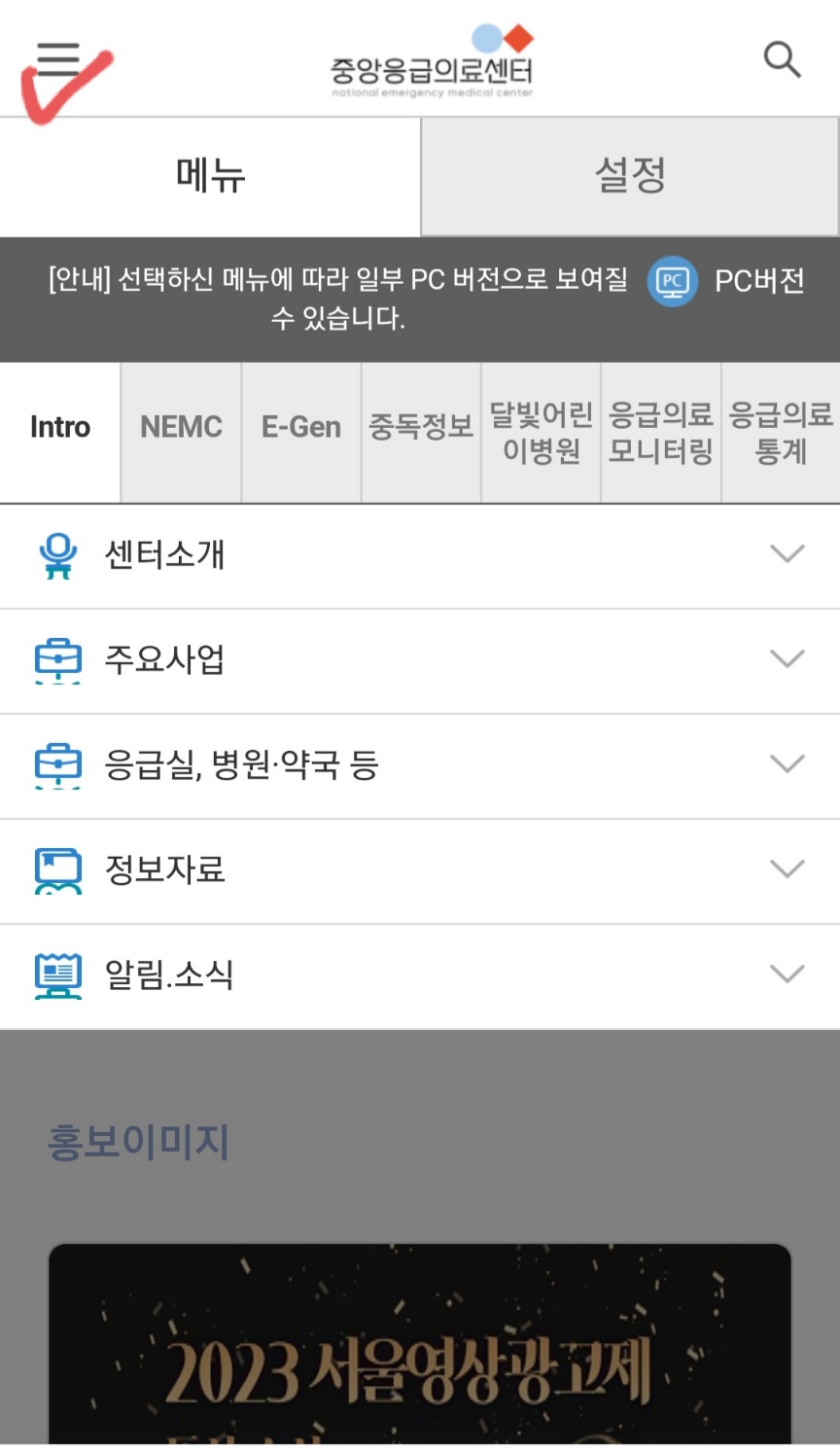This screenshot has height=1453, width=840.
Task: Click the briefcase icon next to 주요사업
Action: click(58, 660)
